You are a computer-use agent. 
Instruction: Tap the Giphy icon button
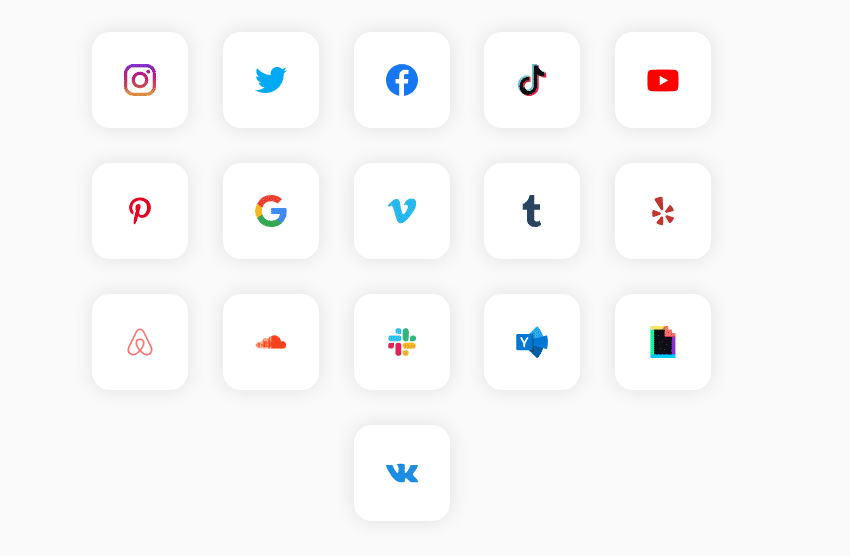[663, 342]
